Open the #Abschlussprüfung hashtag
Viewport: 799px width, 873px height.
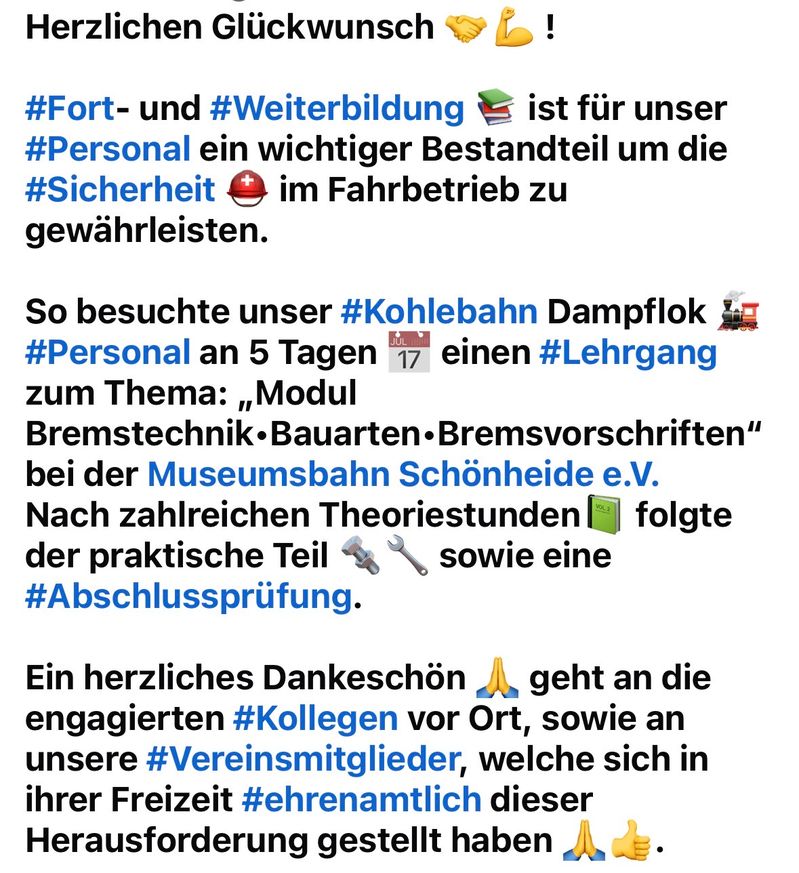189,597
